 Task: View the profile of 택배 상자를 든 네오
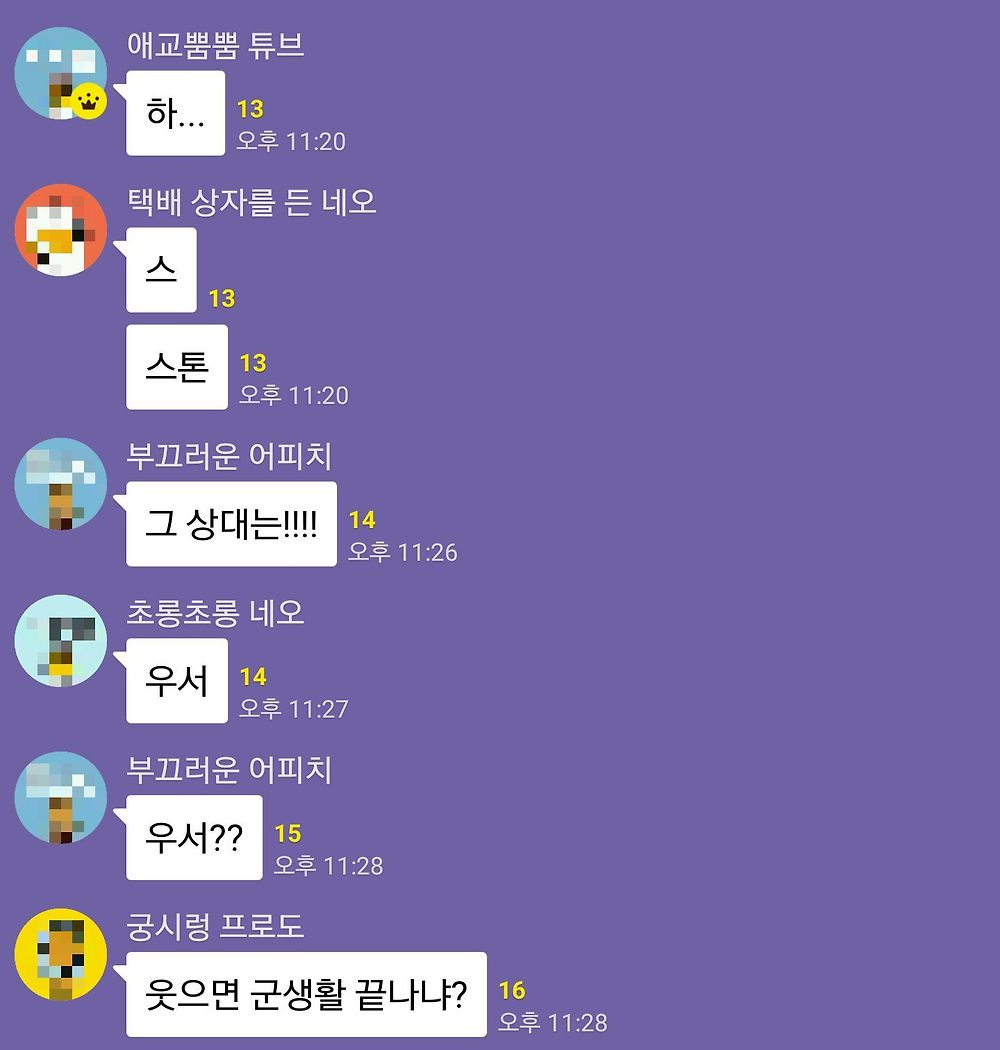click(x=60, y=230)
